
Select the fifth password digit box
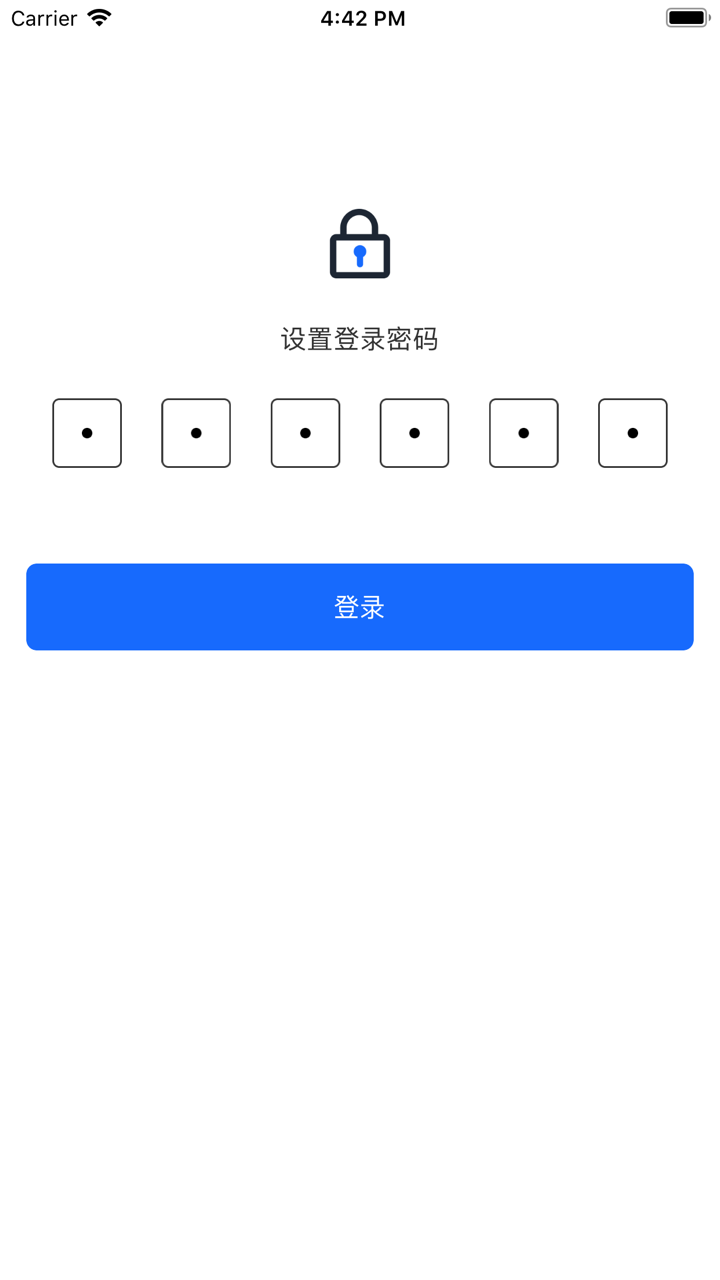coord(523,433)
